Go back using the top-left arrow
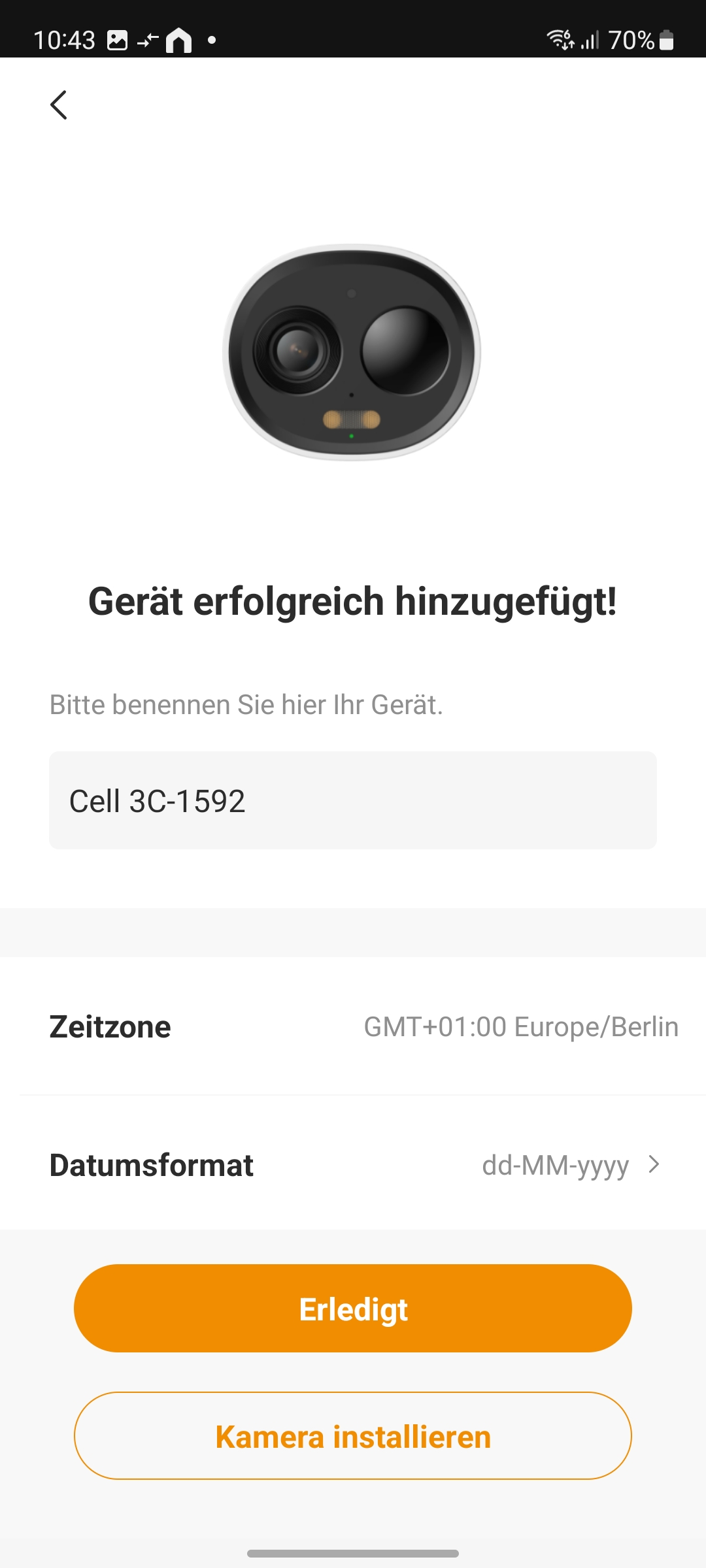Viewport: 706px width, 1568px height. pos(59,105)
